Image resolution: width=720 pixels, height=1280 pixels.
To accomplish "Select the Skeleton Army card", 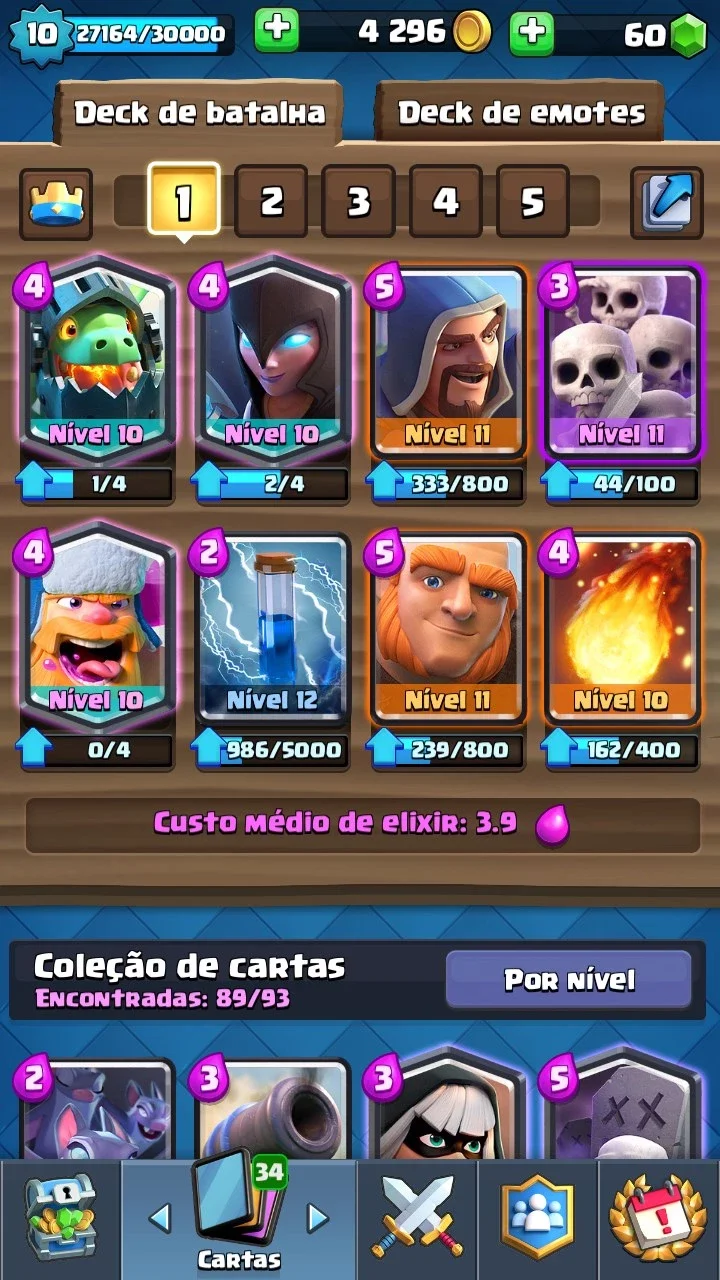I will pyautogui.click(x=621, y=362).
